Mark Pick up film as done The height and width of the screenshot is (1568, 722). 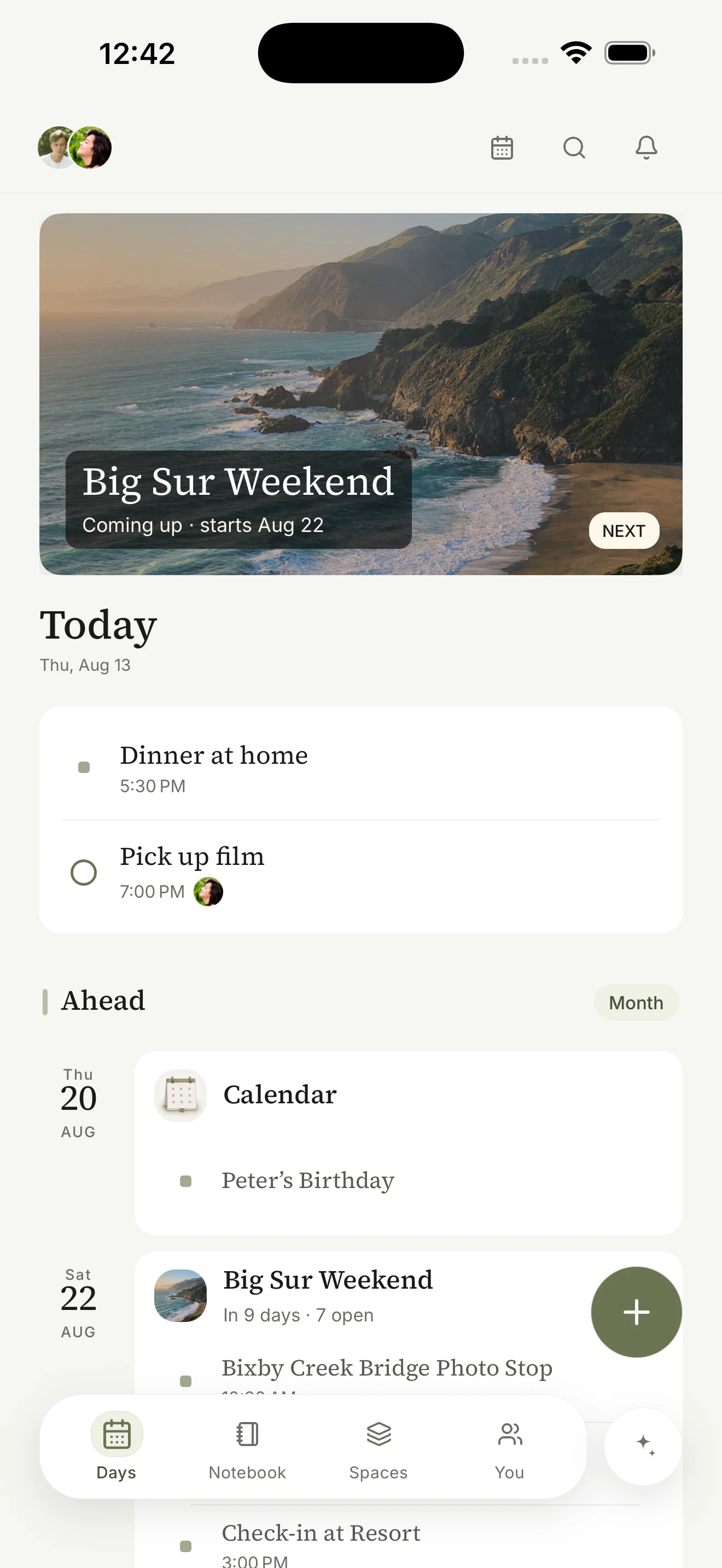pos(84,872)
